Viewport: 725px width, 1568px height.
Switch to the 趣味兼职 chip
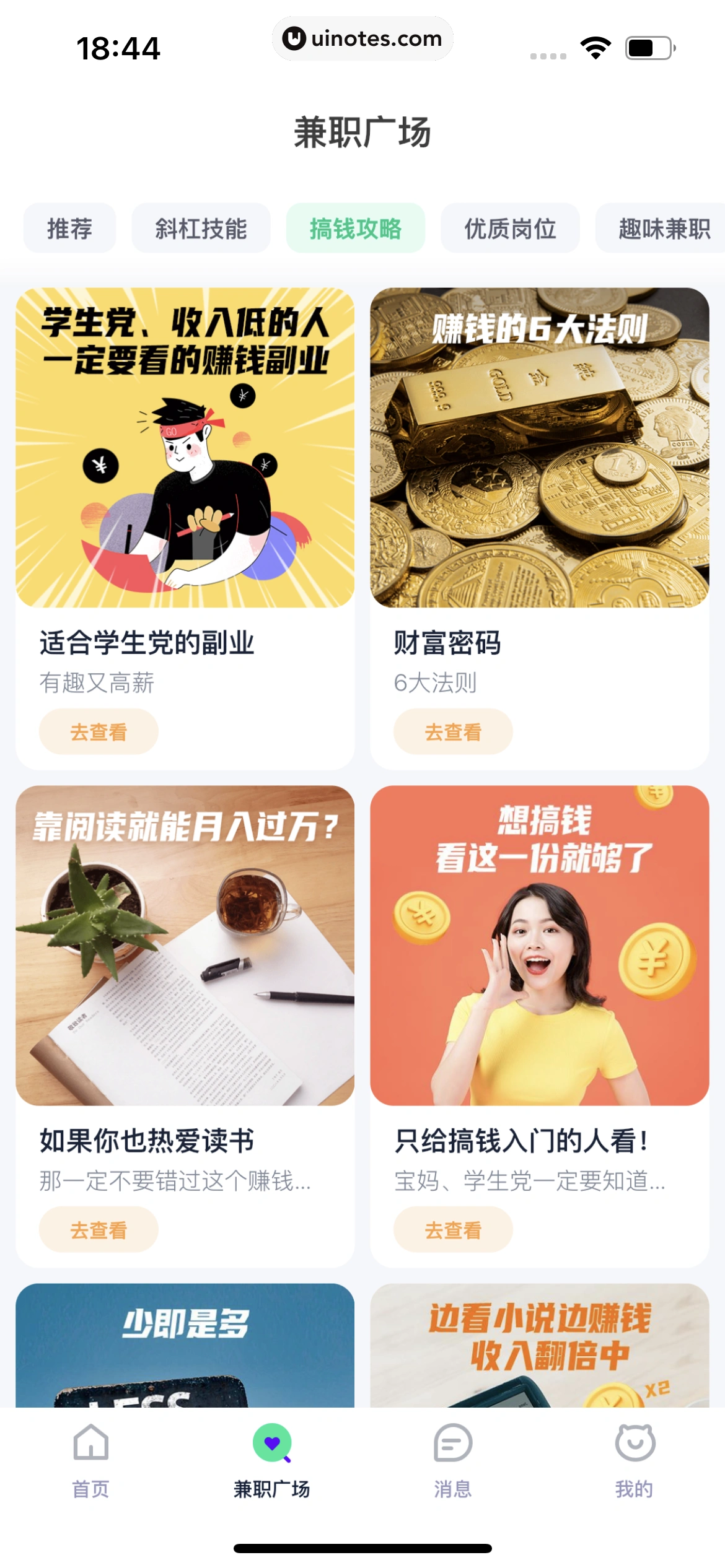(662, 229)
